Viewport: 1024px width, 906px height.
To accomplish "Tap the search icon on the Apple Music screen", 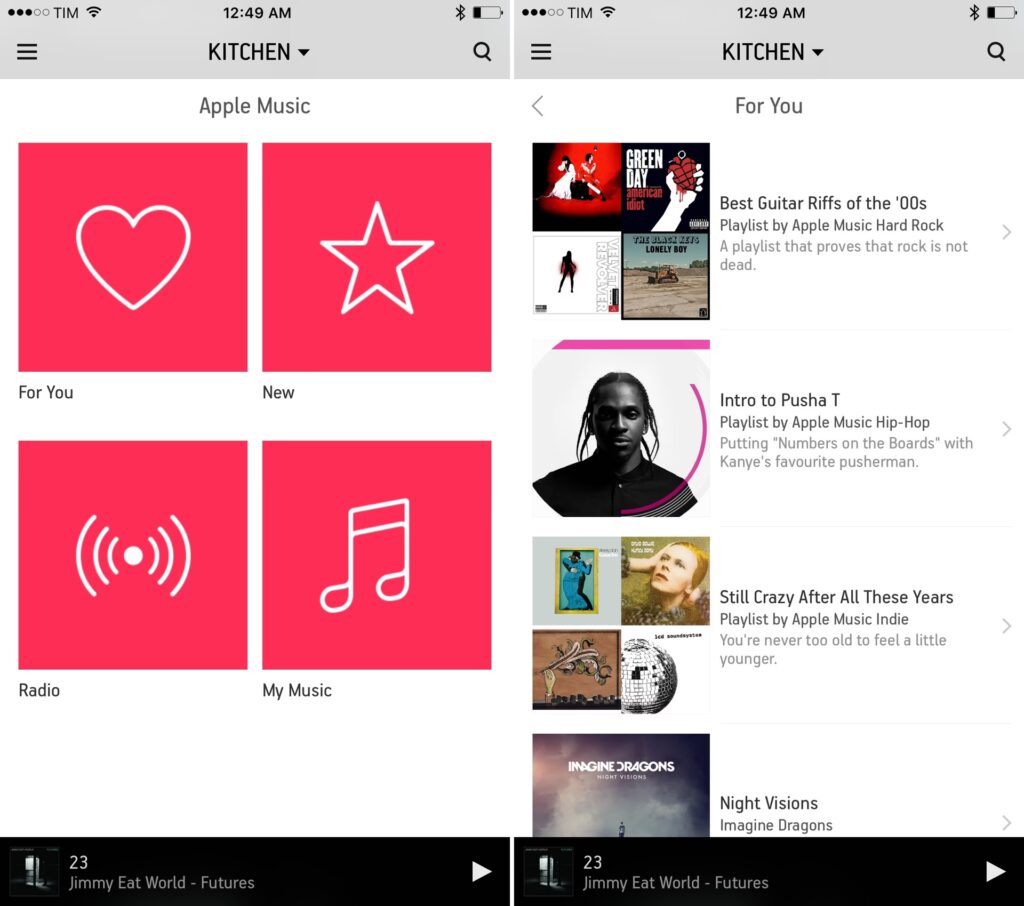I will click(x=482, y=52).
